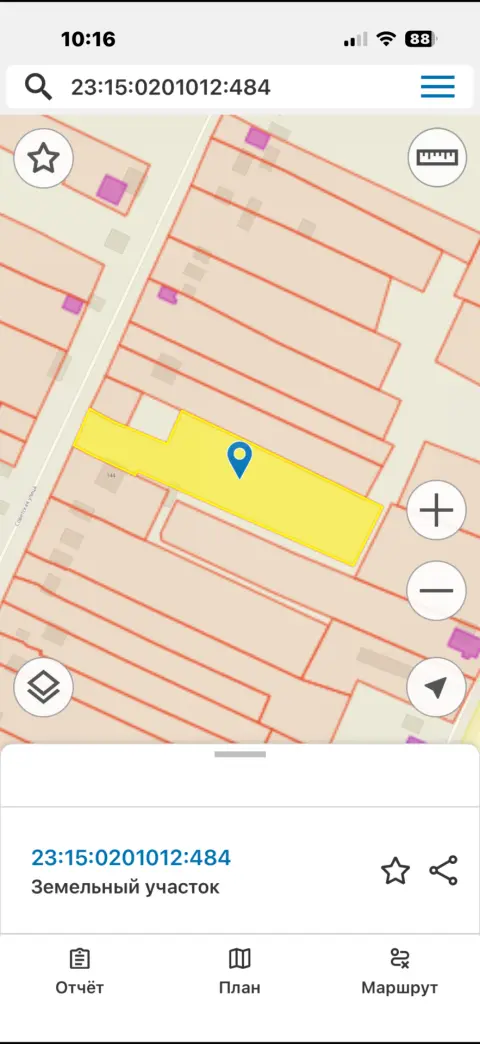Image resolution: width=480 pixels, height=1044 pixels.
Task: Tap the blue location pin on the plot
Action: click(239, 460)
